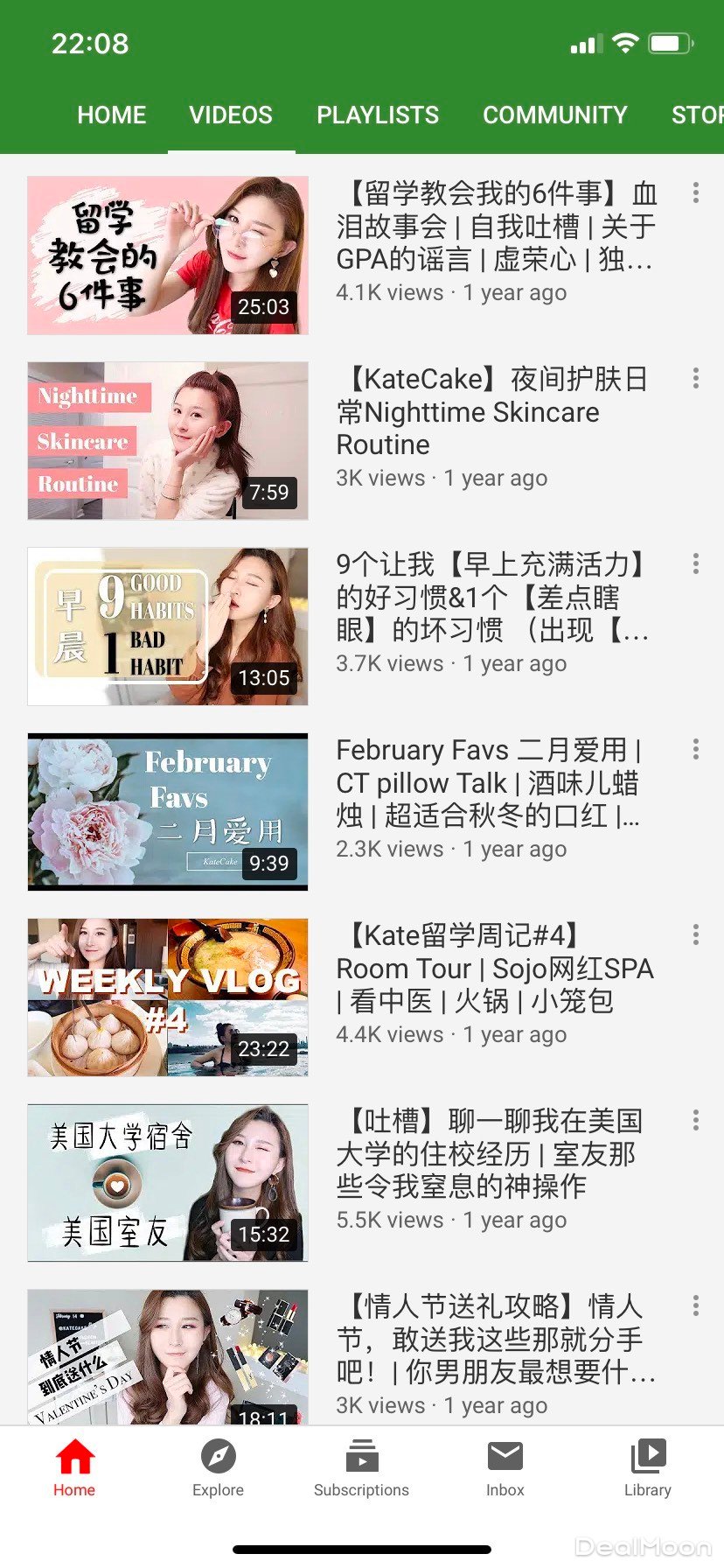Viewport: 724px width, 1568px height.
Task: Open the COMMUNITY tab
Action: (554, 115)
